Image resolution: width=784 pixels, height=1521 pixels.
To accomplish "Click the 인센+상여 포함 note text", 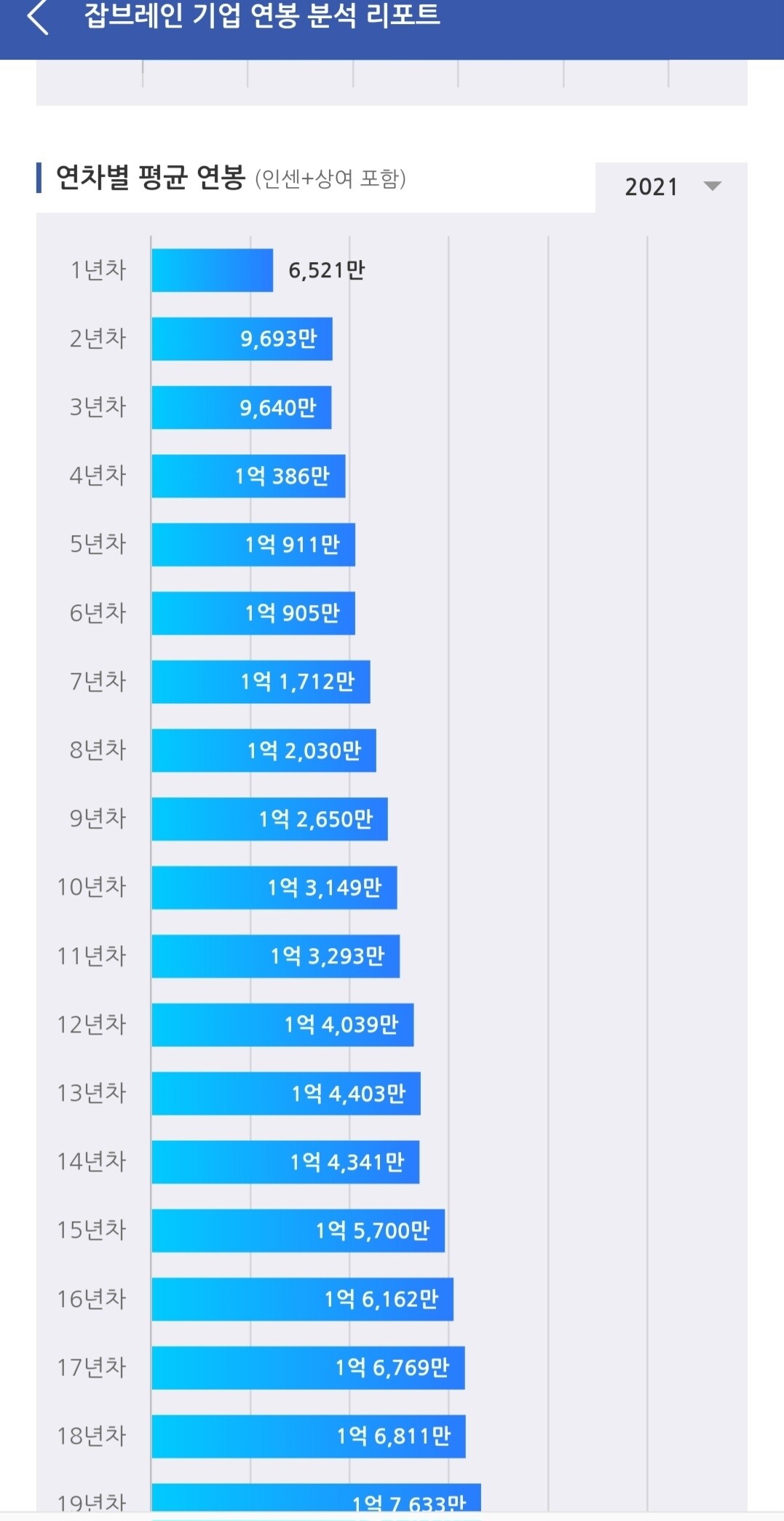I will click(x=331, y=178).
